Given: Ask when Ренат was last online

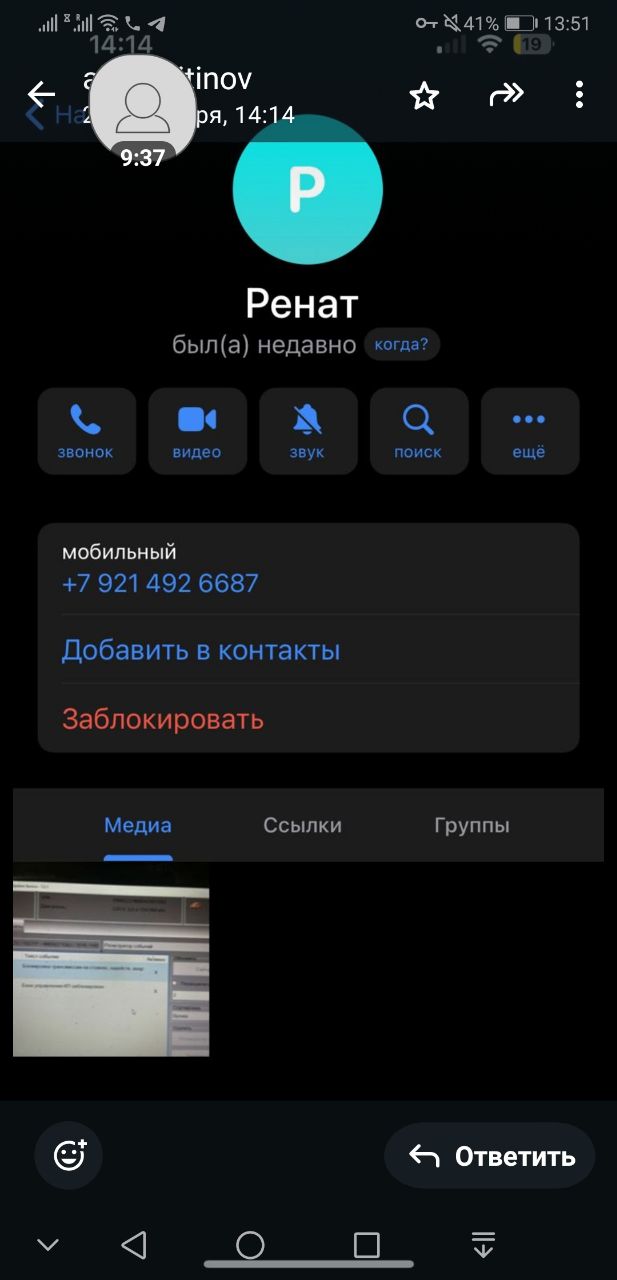Looking at the screenshot, I should 401,345.
